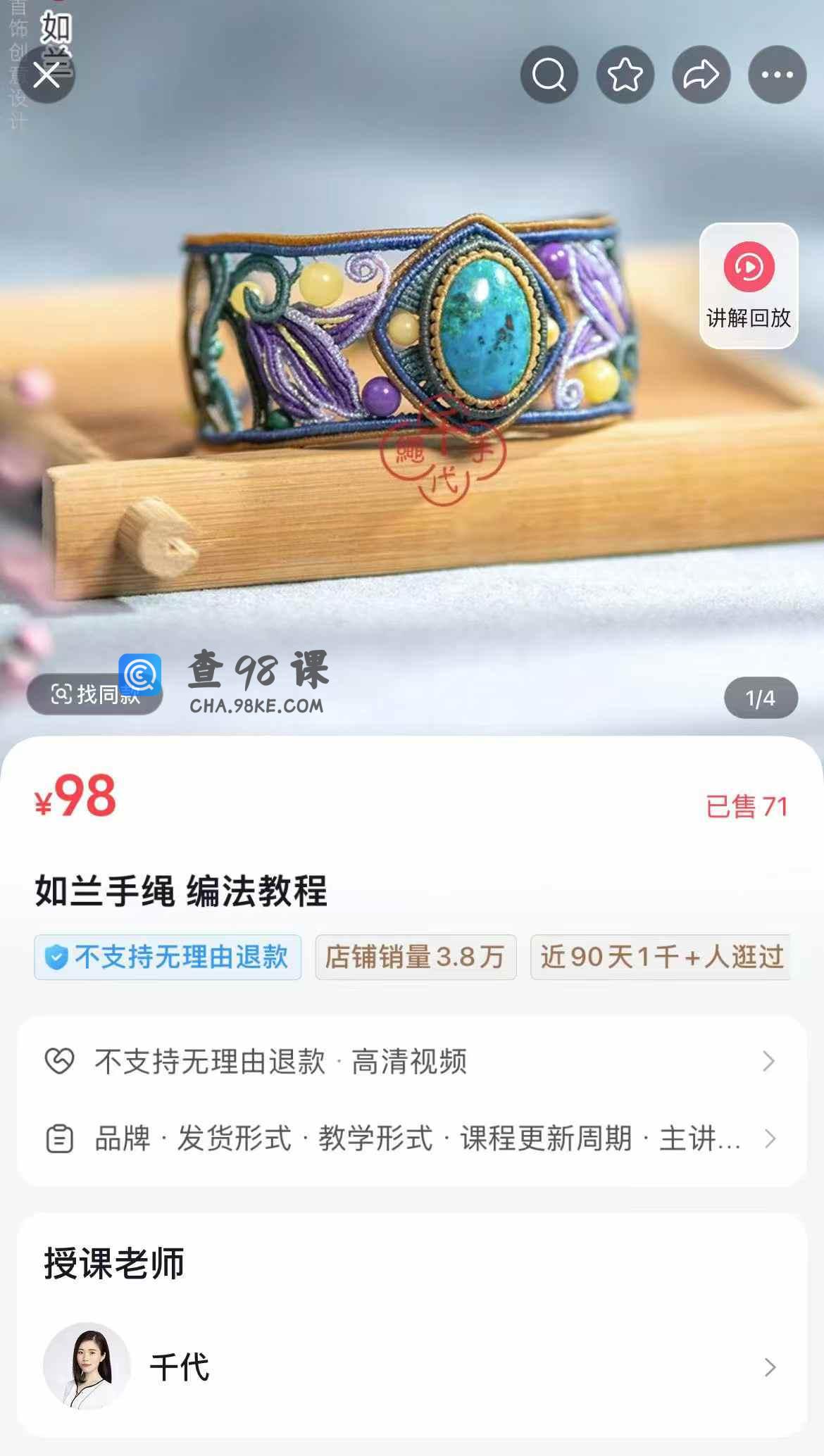Expand the 品牌 · 发货形式 product details row
Viewport: 824px width, 1456px height.
411,1138
